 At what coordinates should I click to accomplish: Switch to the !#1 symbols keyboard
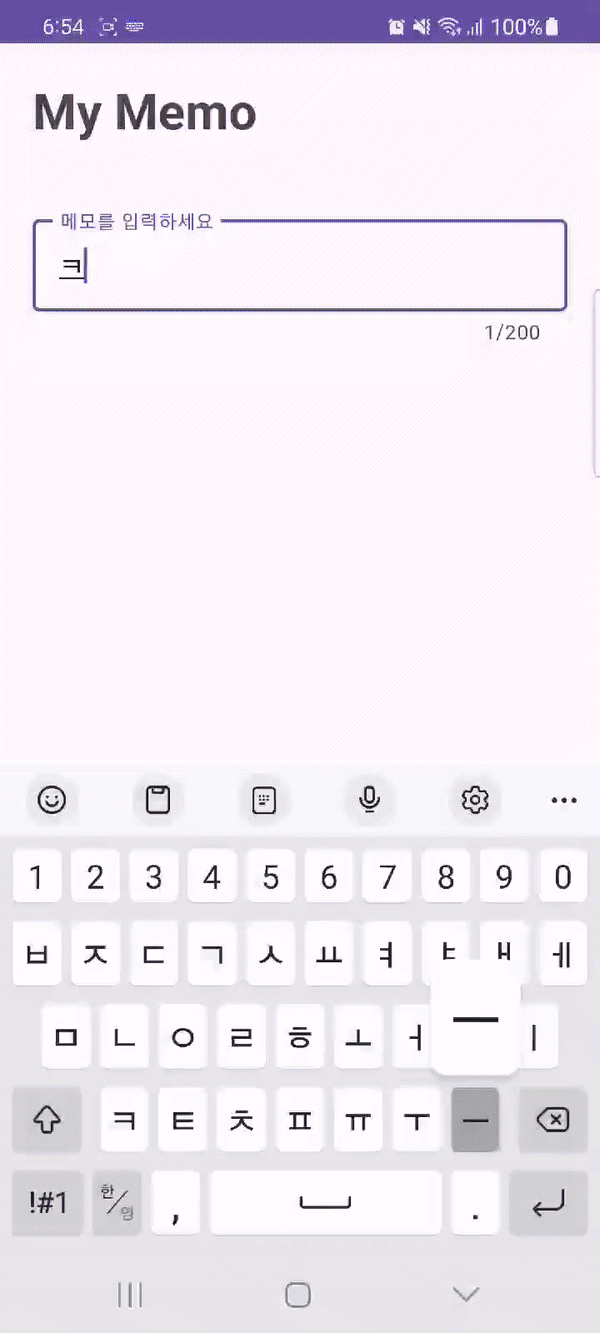click(x=48, y=1203)
